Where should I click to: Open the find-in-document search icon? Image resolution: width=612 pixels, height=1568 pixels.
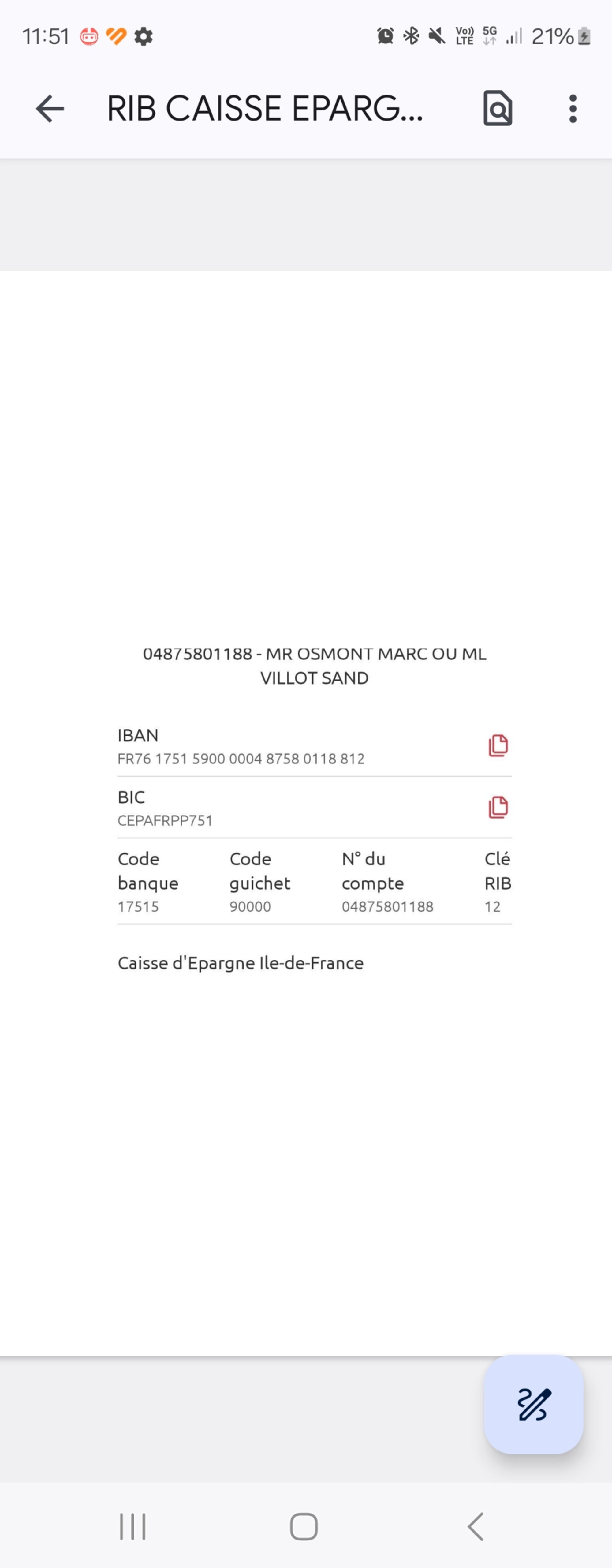point(498,108)
